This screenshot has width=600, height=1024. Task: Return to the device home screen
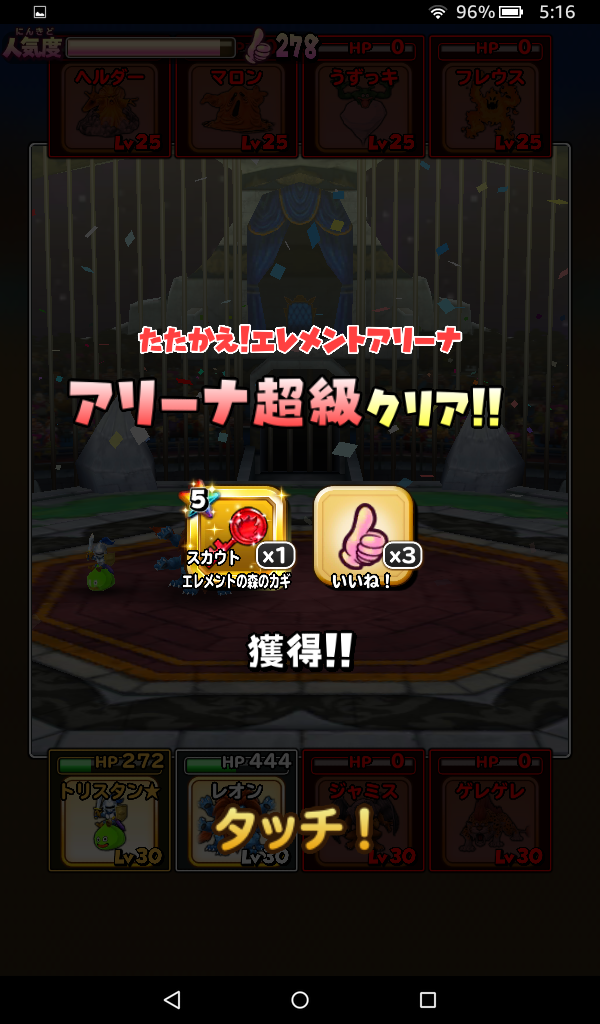(x=300, y=1000)
